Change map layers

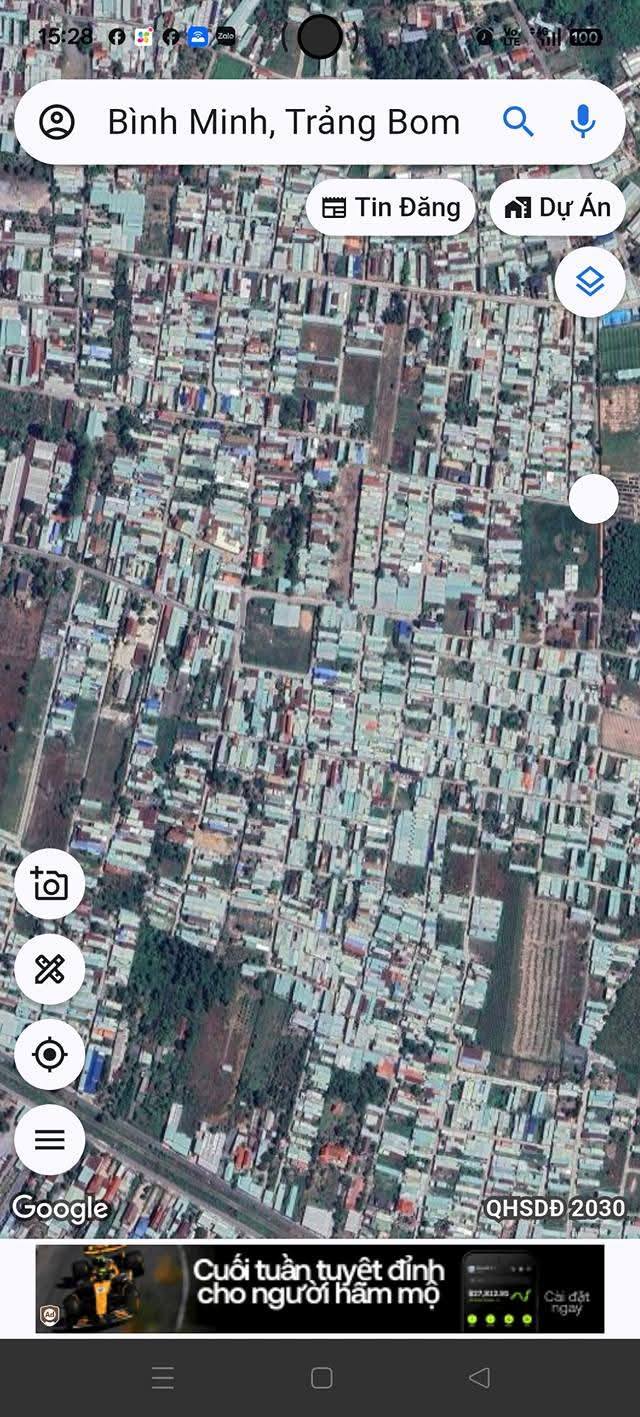tap(591, 282)
